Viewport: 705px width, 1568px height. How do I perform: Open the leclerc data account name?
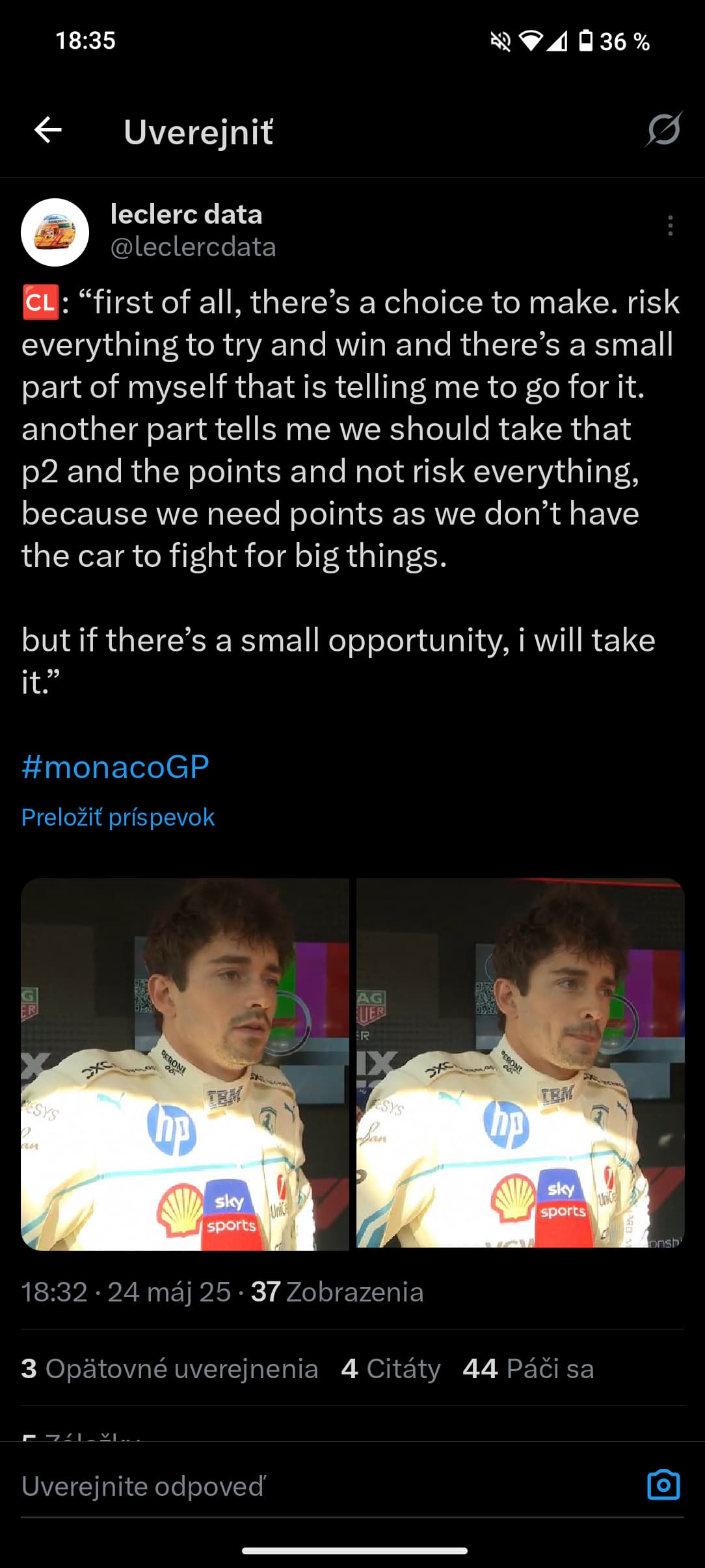point(186,214)
